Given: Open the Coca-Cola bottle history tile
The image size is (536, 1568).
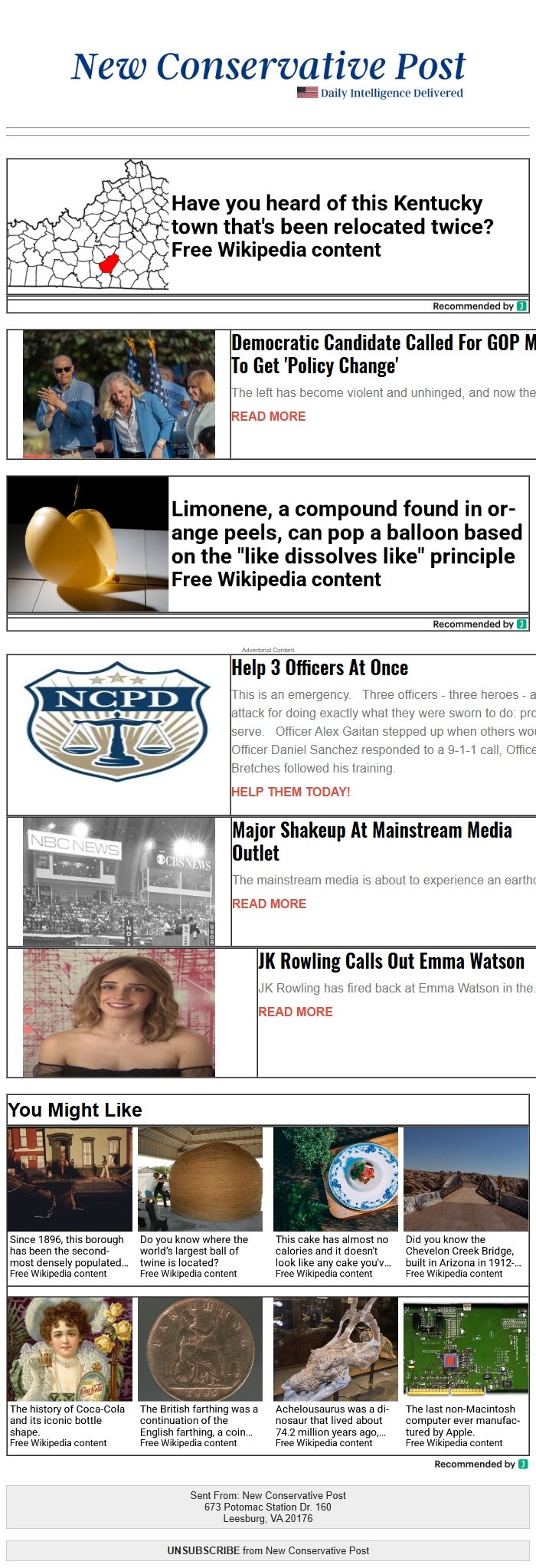Looking at the screenshot, I should pyautogui.click(x=70, y=1373).
